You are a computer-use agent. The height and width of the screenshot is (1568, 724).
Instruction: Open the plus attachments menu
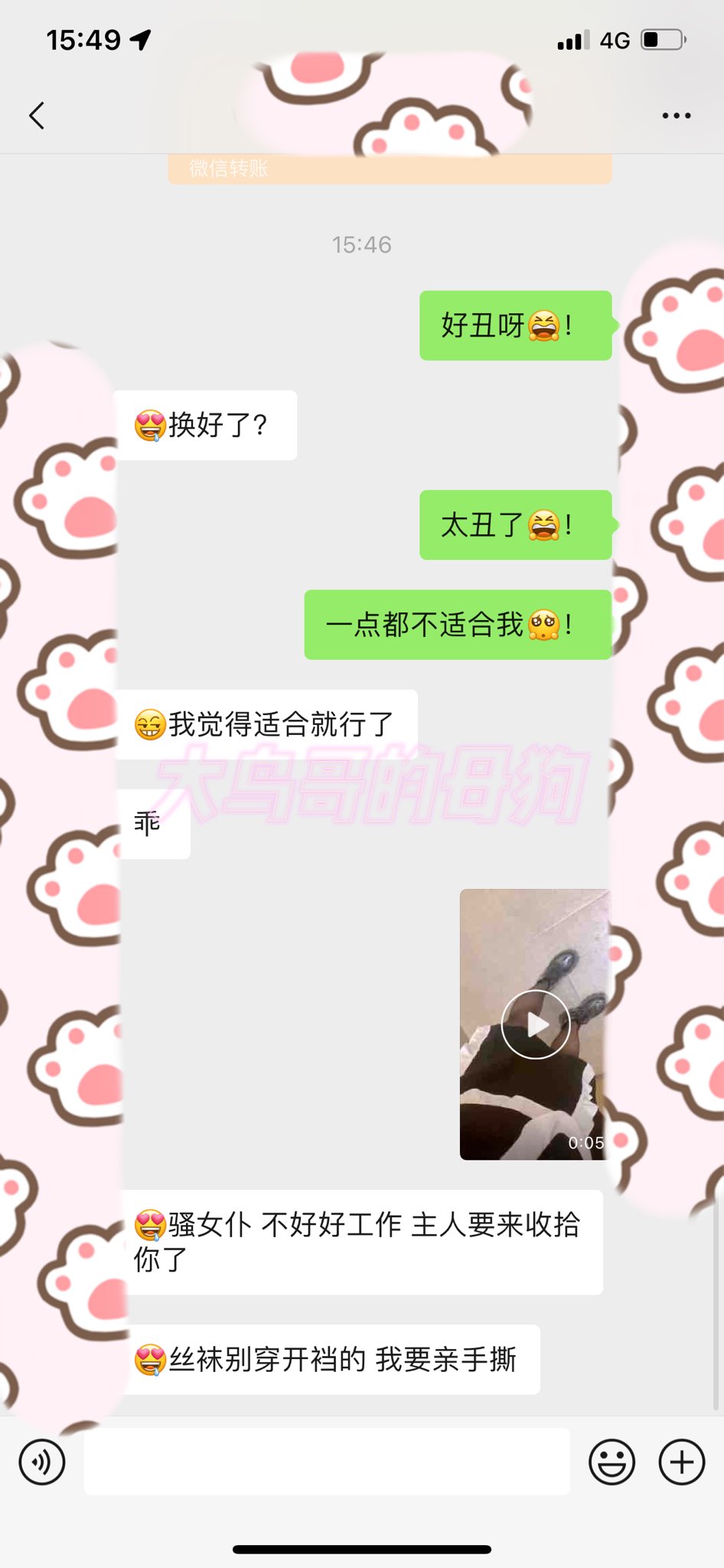click(682, 1462)
